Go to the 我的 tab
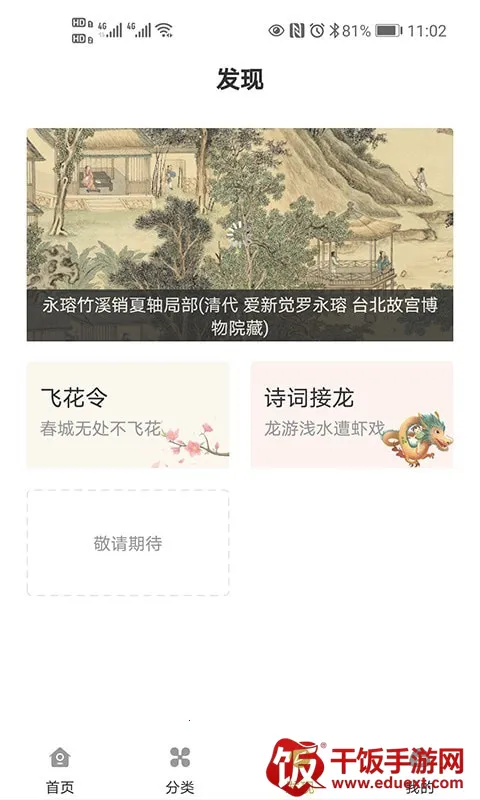Screen dimensions: 480x800 tap(420, 770)
